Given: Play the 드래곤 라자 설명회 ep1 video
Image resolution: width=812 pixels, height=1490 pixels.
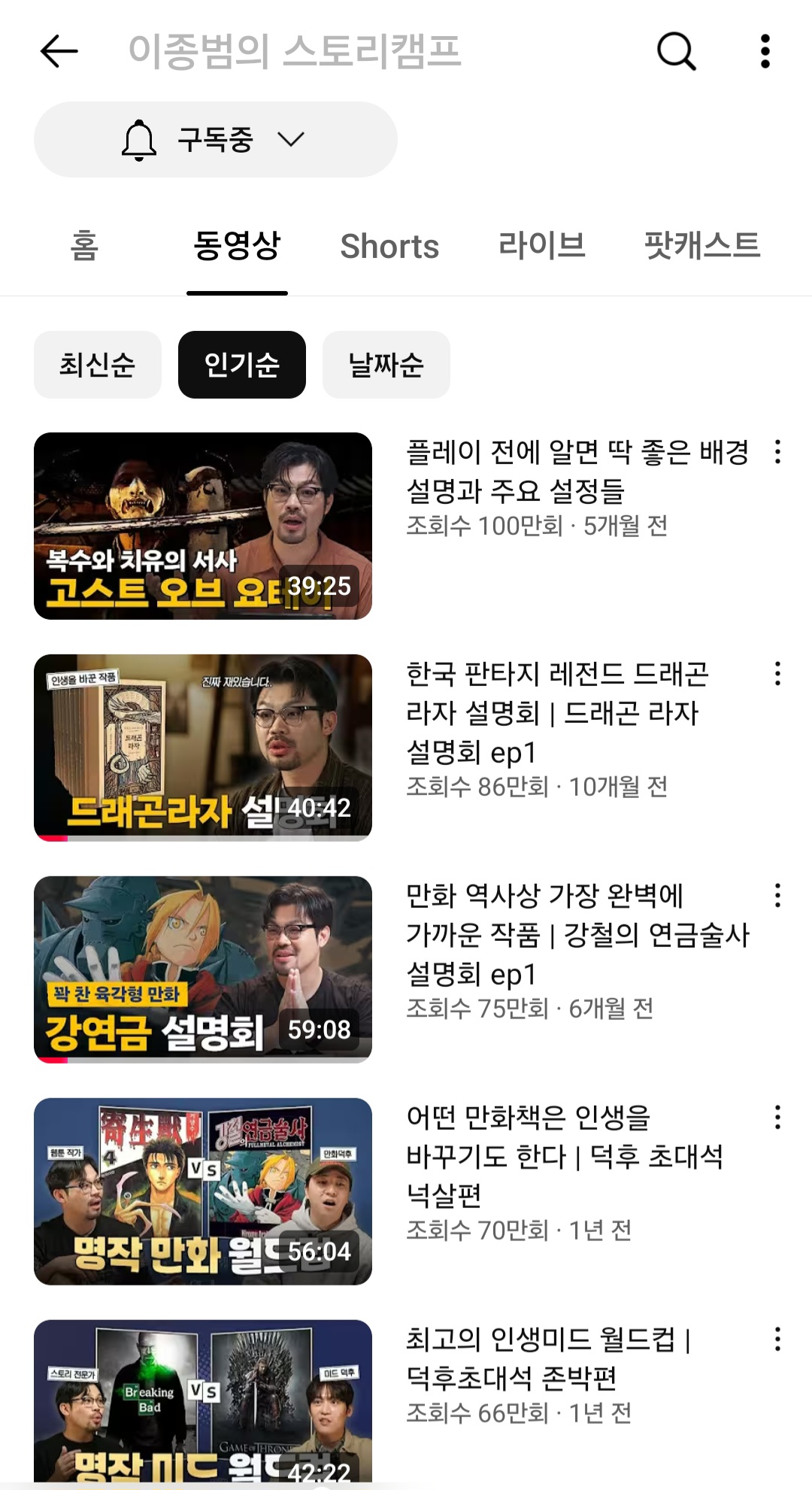Looking at the screenshot, I should pos(203,747).
